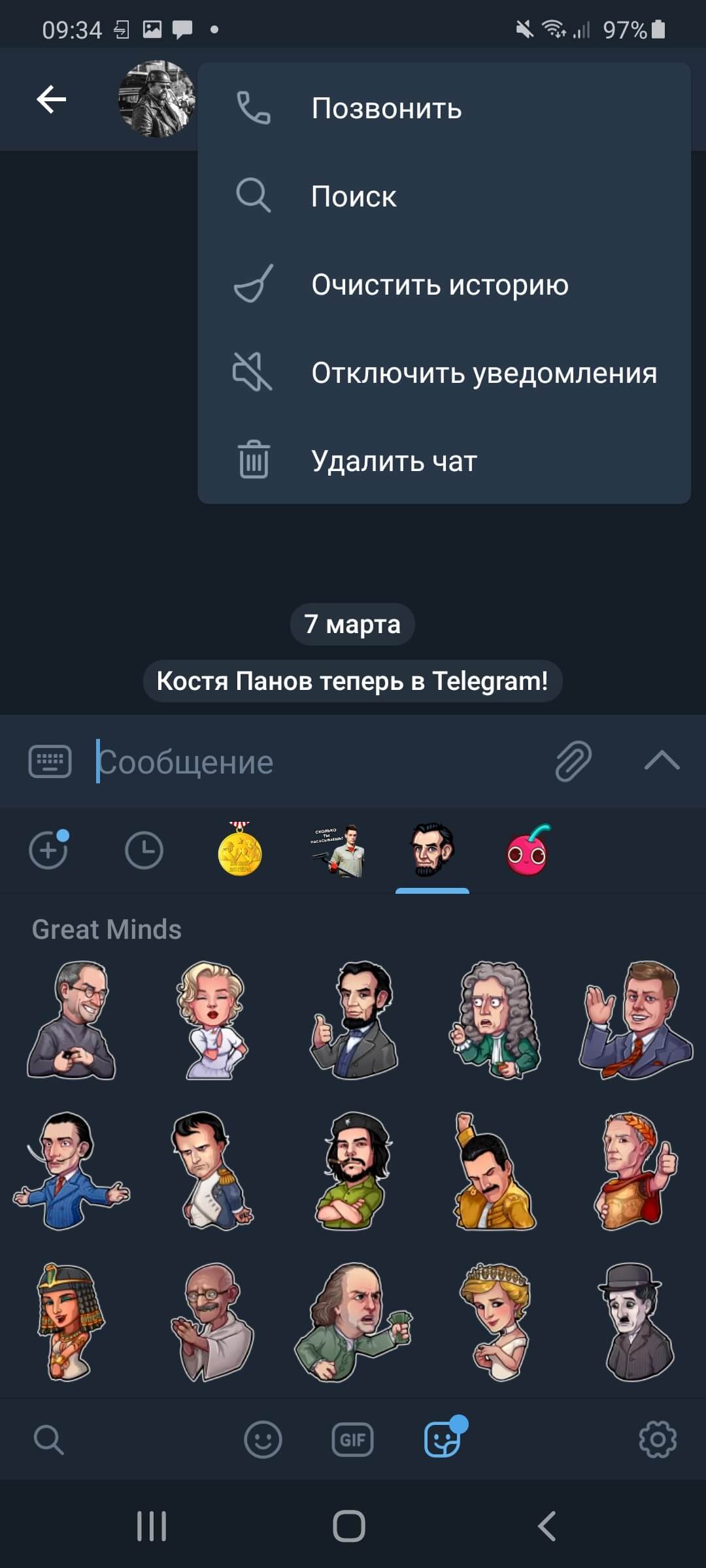Send the Marilyn Monroe sticker
Image resolution: width=706 pixels, height=1568 pixels.
pyautogui.click(x=212, y=1019)
